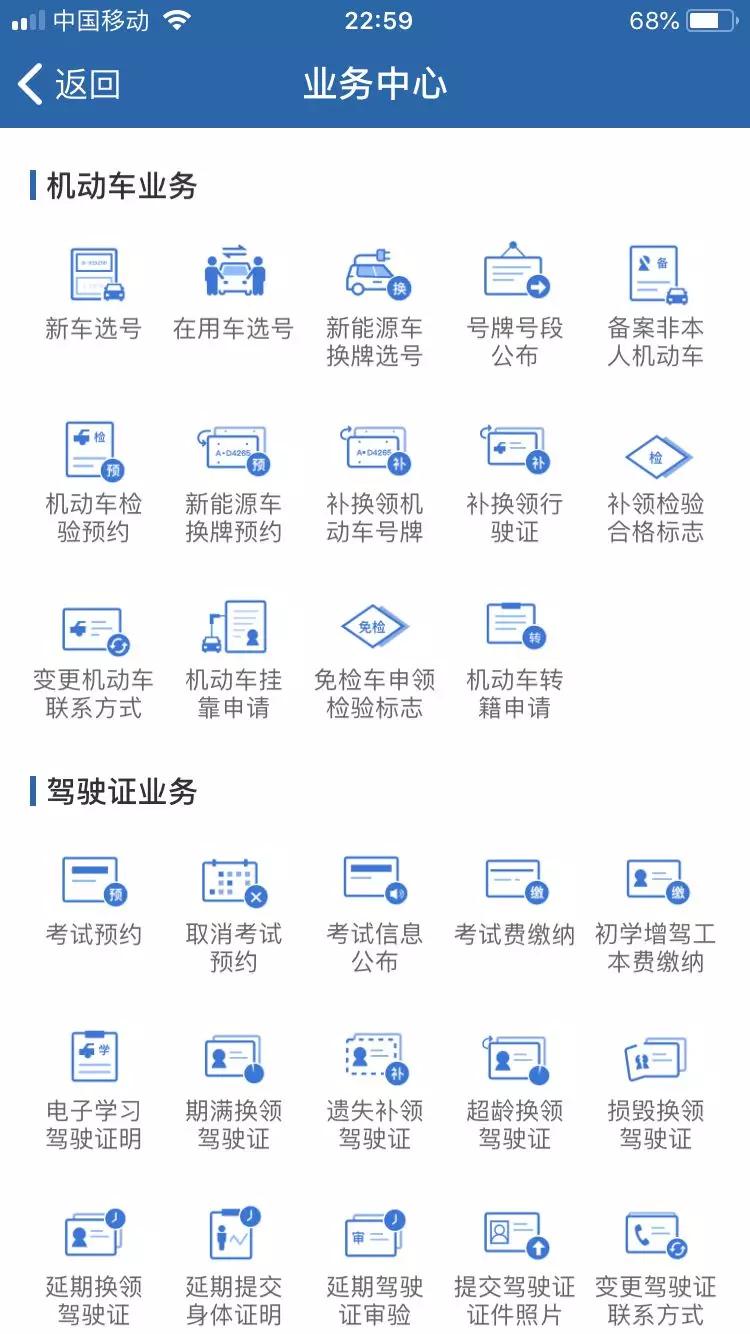Tap 补换领机动车号牌 icon
This screenshot has height=1334, width=750.
click(373, 453)
